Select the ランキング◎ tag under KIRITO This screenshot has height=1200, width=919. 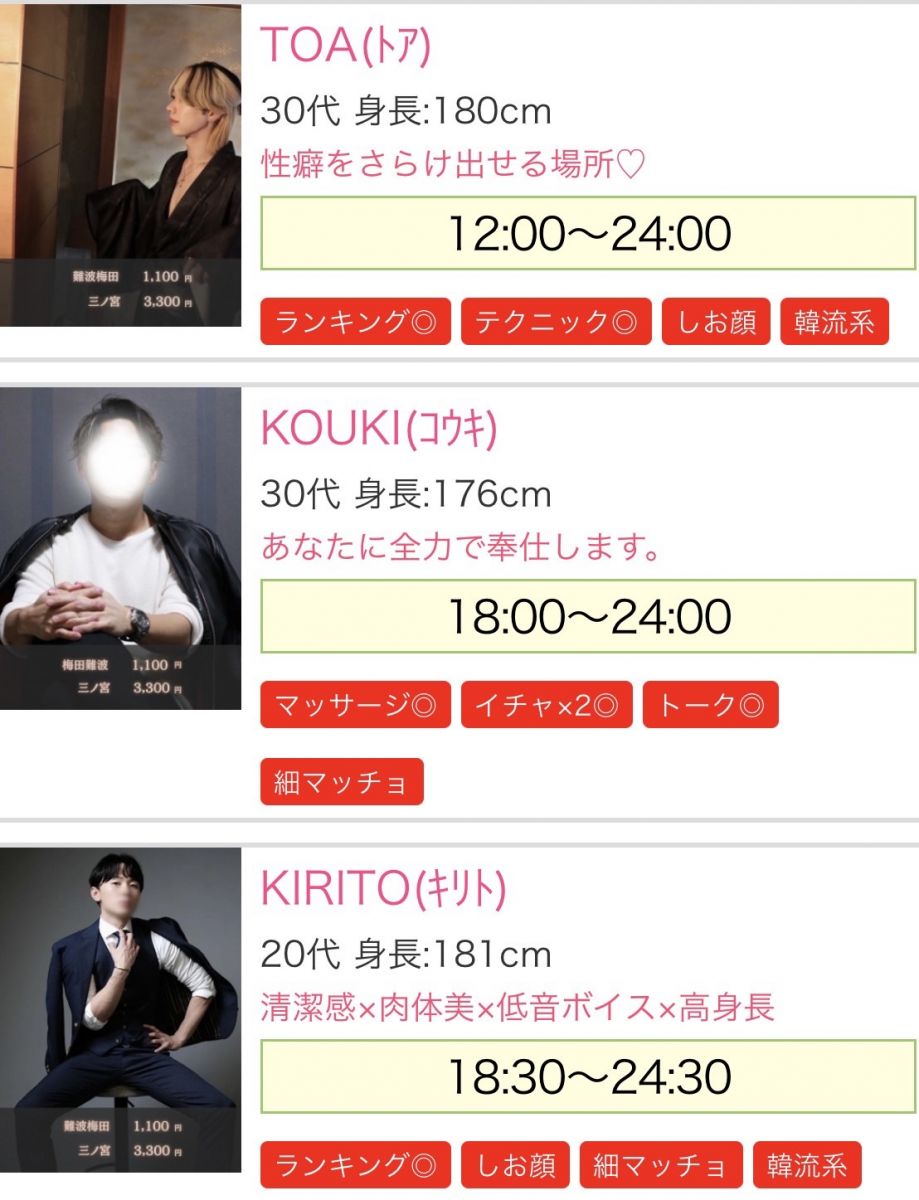(x=355, y=1165)
